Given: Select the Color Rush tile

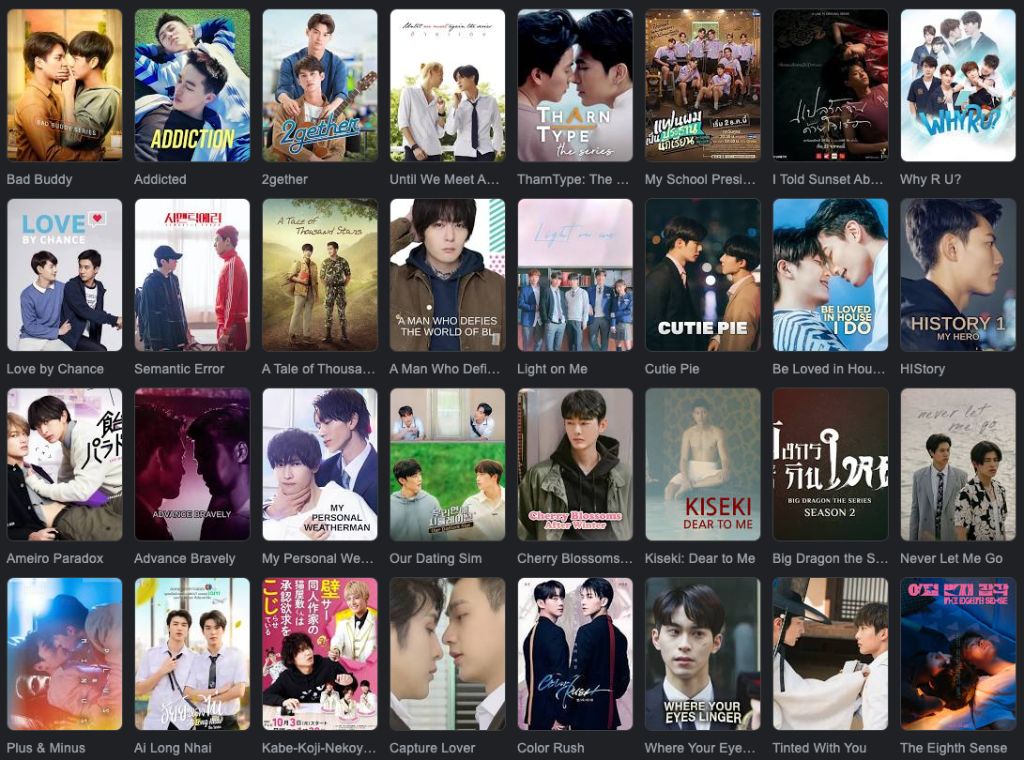Looking at the screenshot, I should [575, 654].
